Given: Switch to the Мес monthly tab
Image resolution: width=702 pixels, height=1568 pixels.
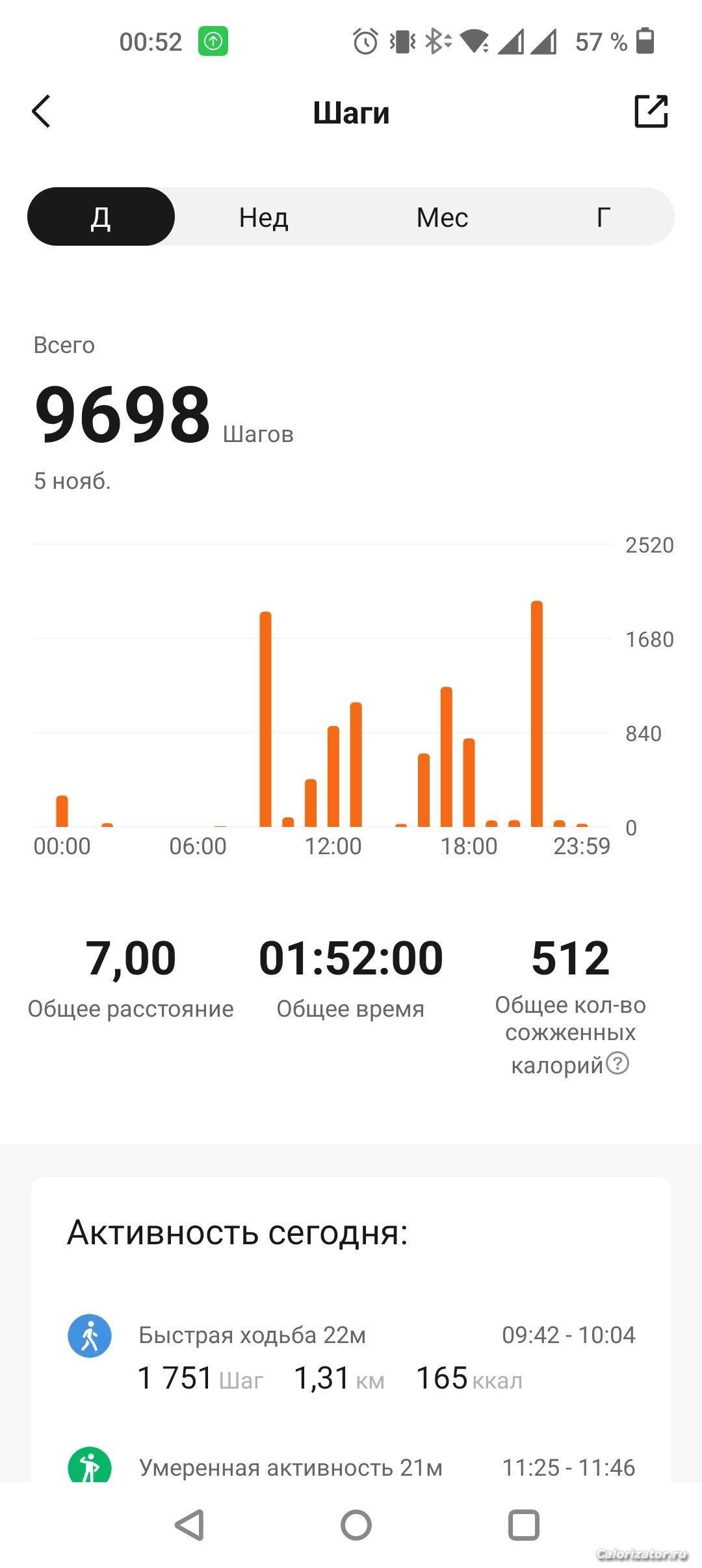Looking at the screenshot, I should 442,217.
